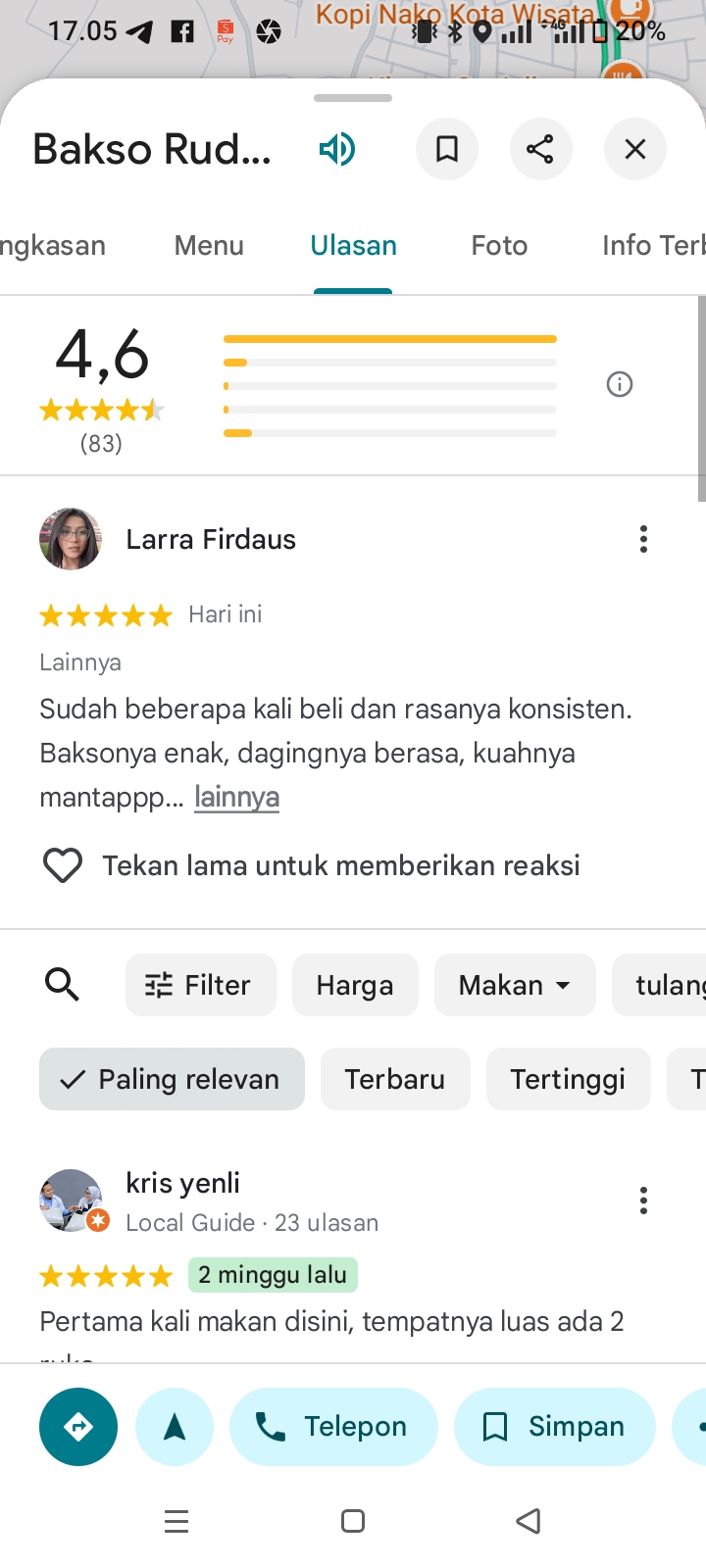This screenshot has height=1568, width=706.
Task: Open overflow menu on kris yenli's review
Action: tap(643, 1200)
